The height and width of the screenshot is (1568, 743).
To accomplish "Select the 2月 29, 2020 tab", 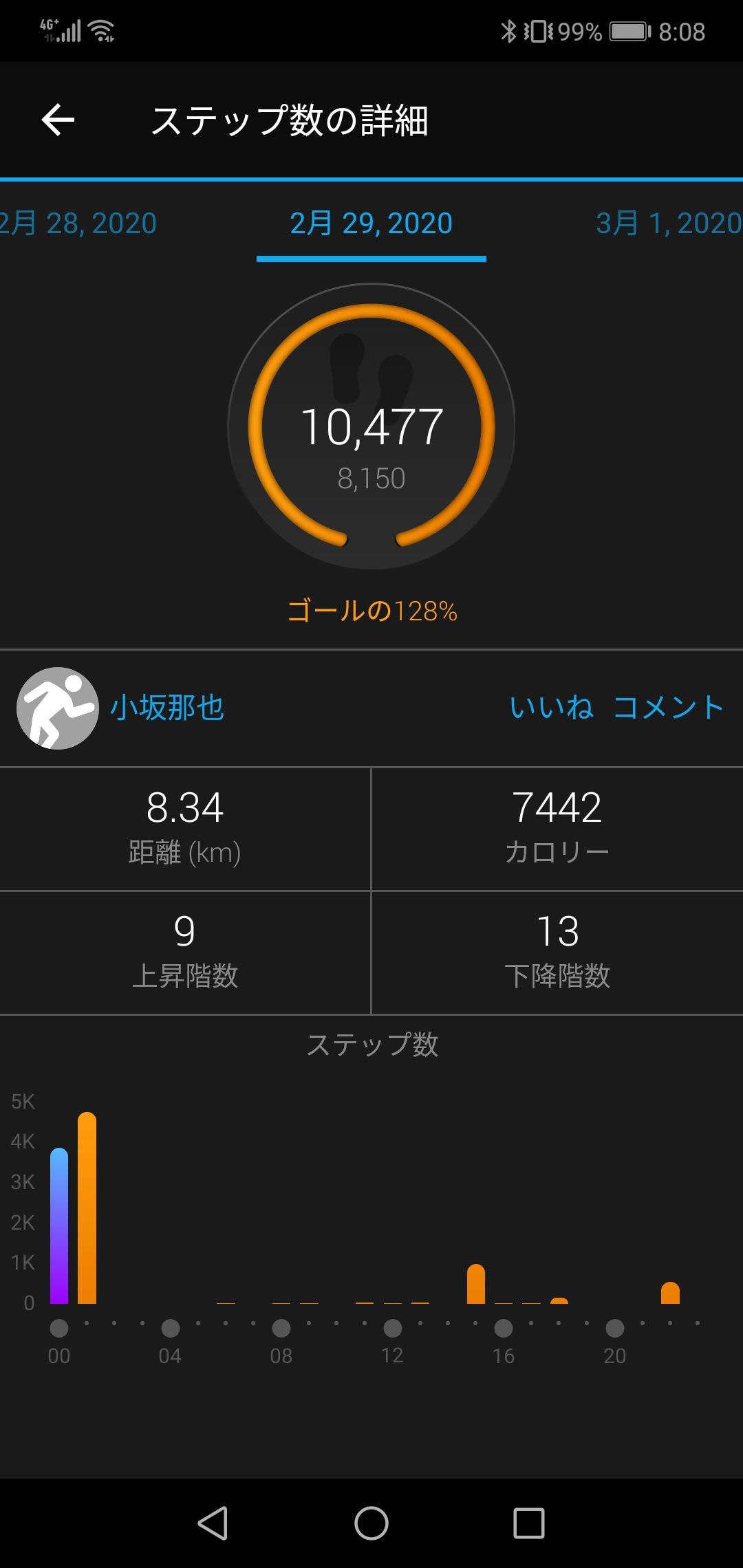I will click(371, 224).
